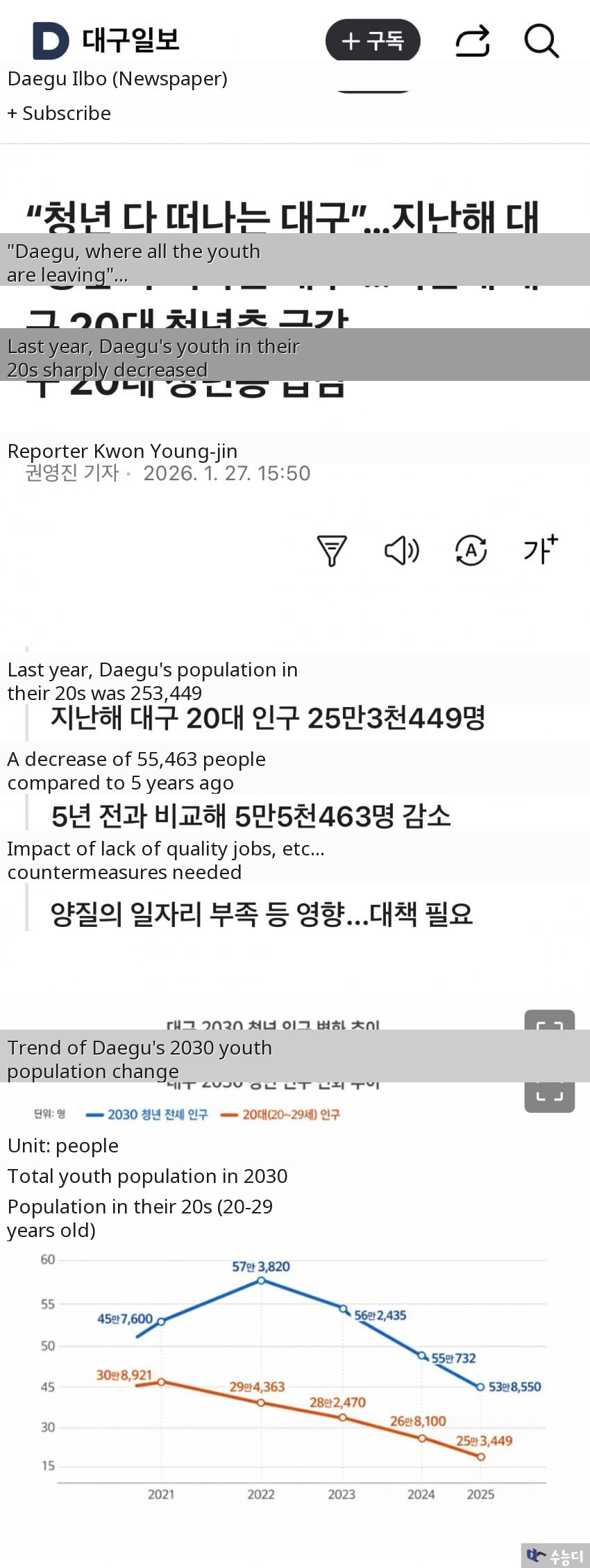Show the article summary
This screenshot has height=1568, width=590.
tap(332, 550)
